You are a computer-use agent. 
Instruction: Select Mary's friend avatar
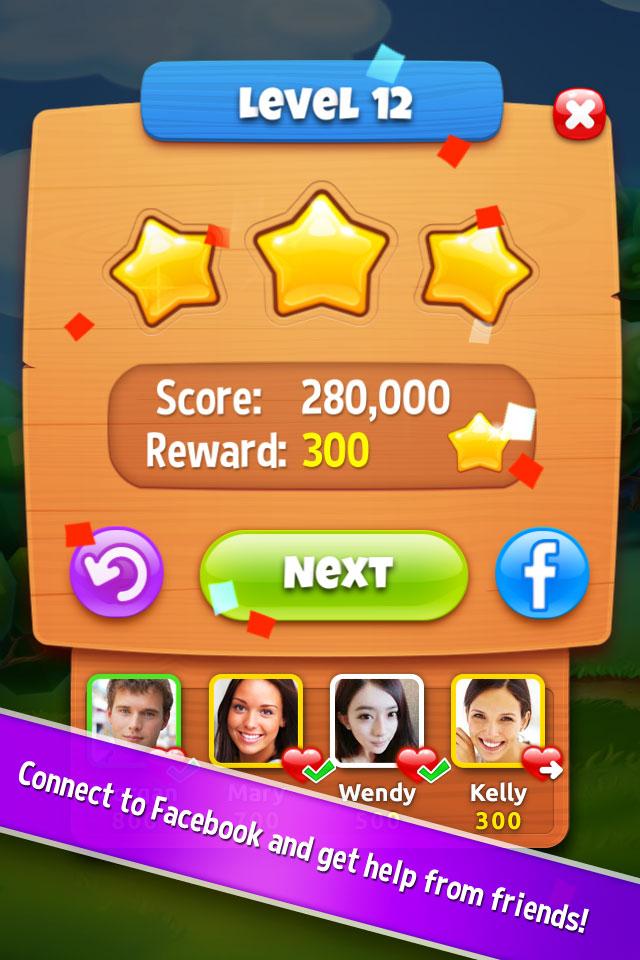point(255,721)
